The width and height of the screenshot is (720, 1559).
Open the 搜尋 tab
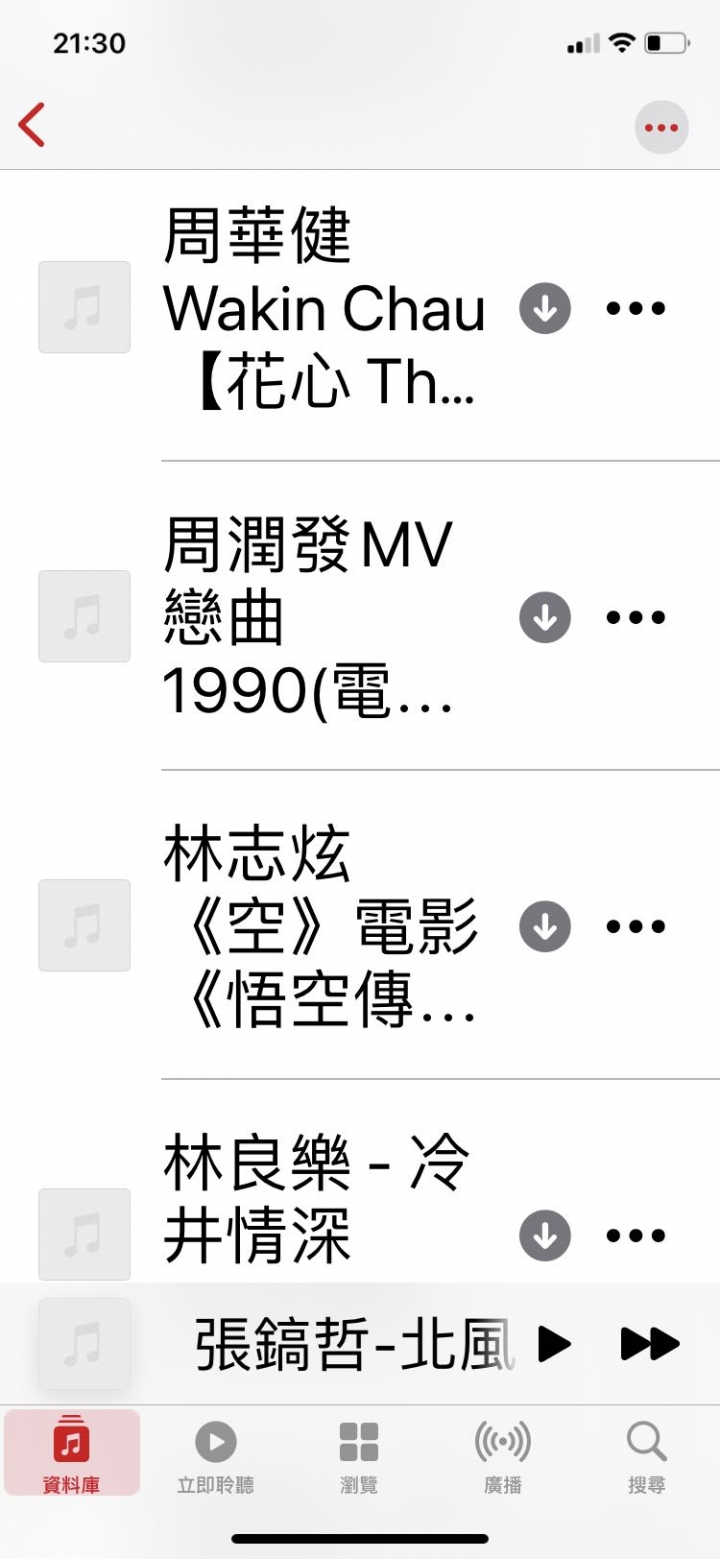point(647,1456)
